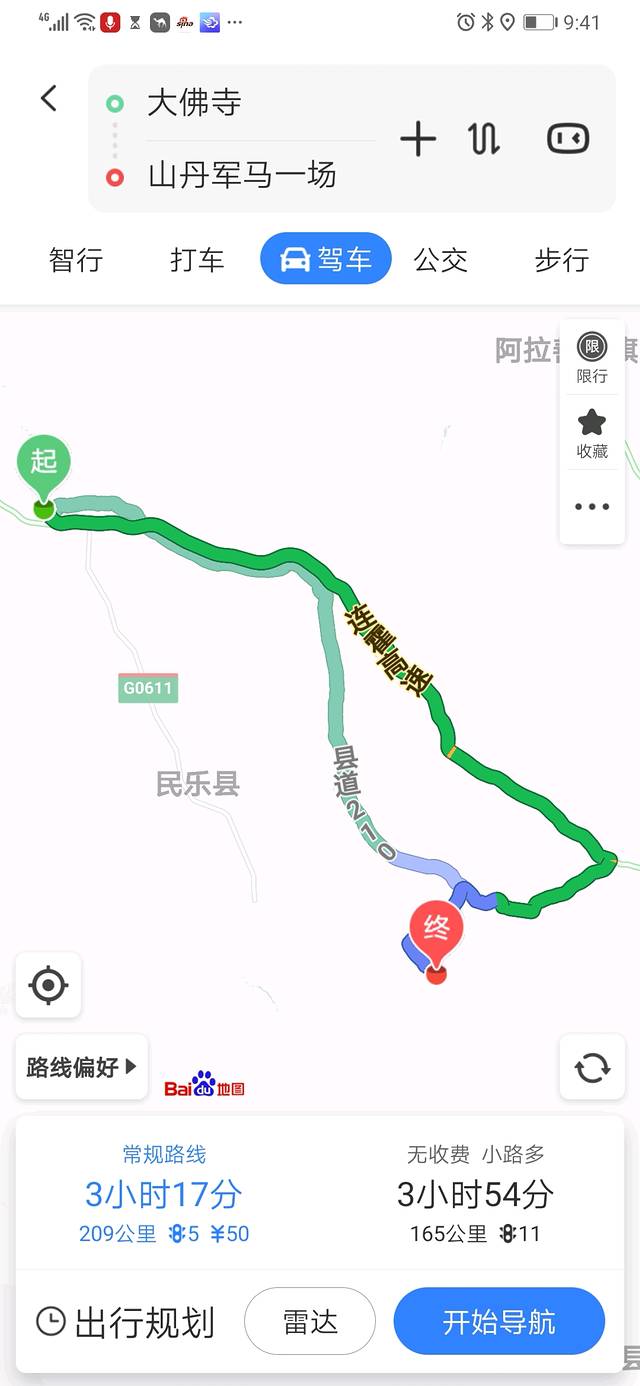The height and width of the screenshot is (1386, 640).
Task: Start navigation with 开始导航
Action: pyautogui.click(x=499, y=1321)
